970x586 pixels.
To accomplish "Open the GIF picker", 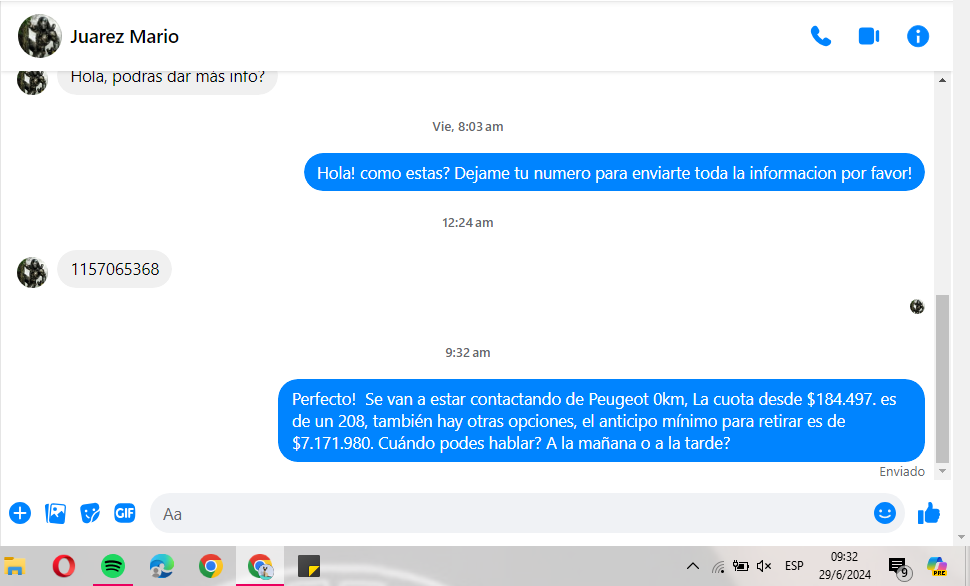I will pos(124,513).
